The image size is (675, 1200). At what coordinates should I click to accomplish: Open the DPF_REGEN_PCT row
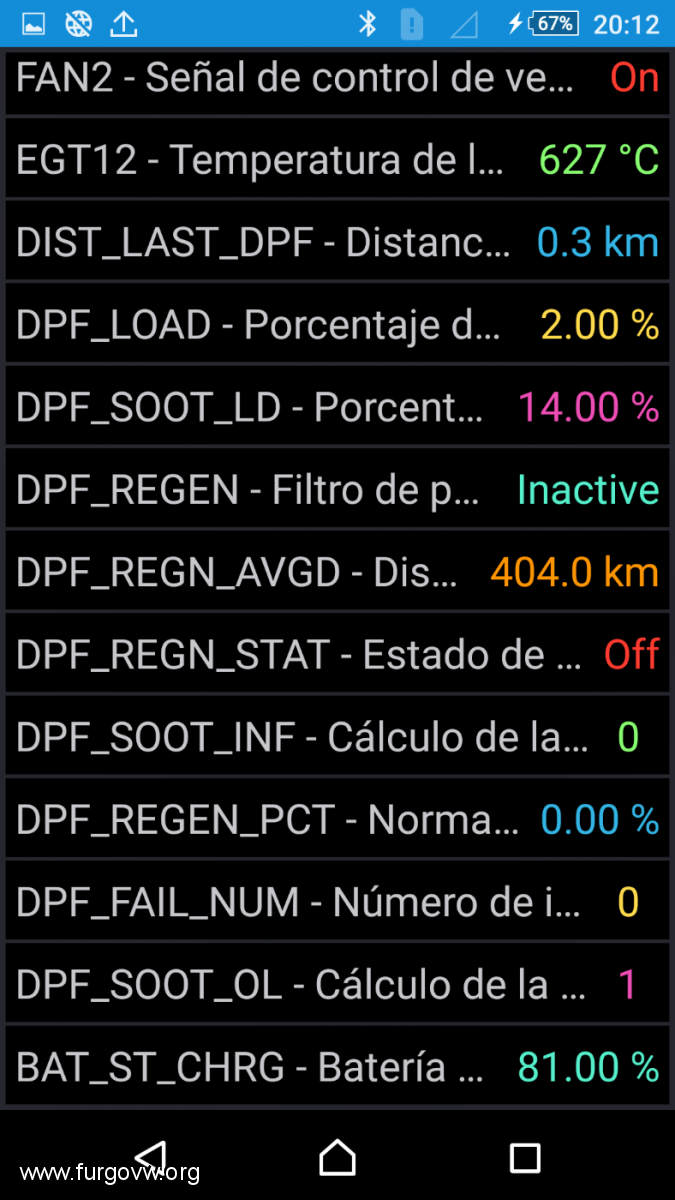coord(337,820)
